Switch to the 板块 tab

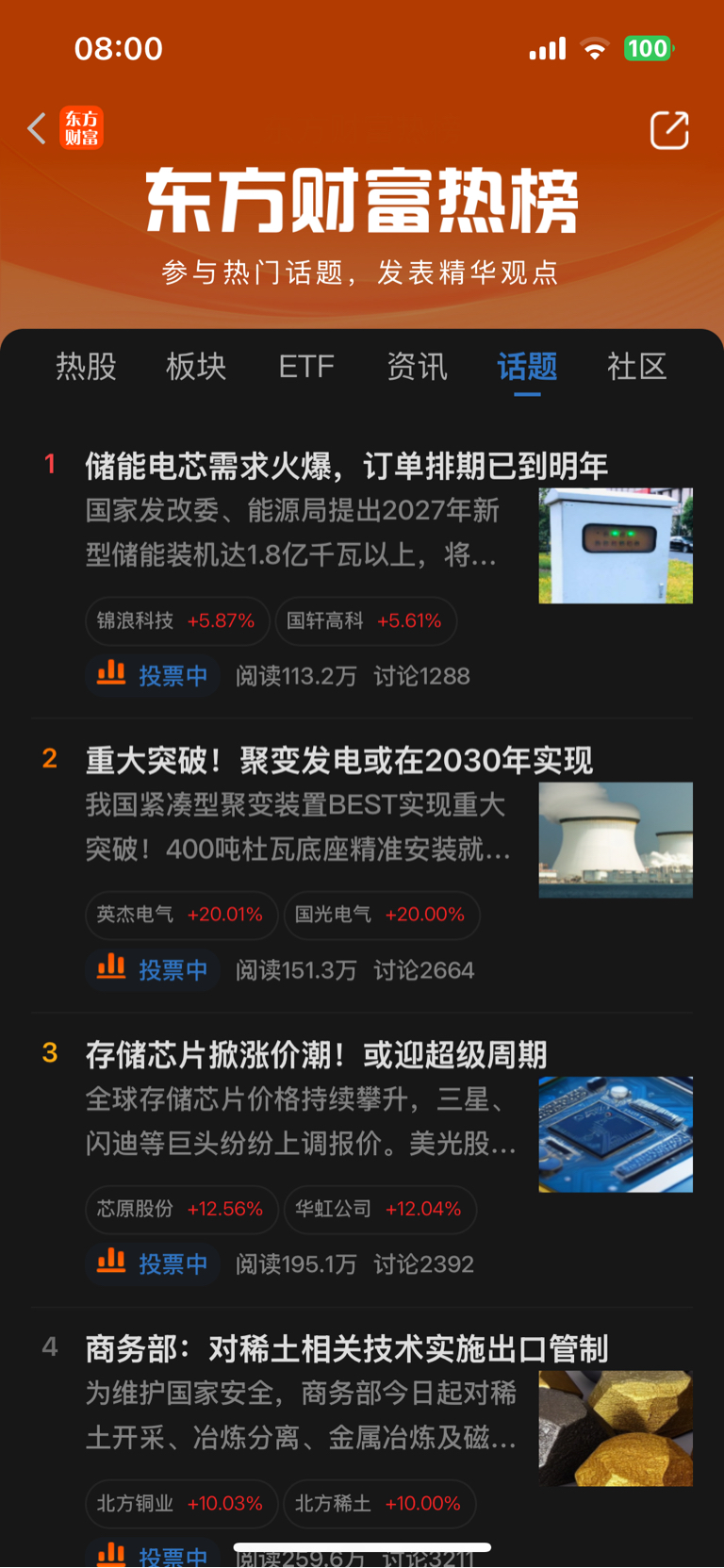click(x=196, y=366)
